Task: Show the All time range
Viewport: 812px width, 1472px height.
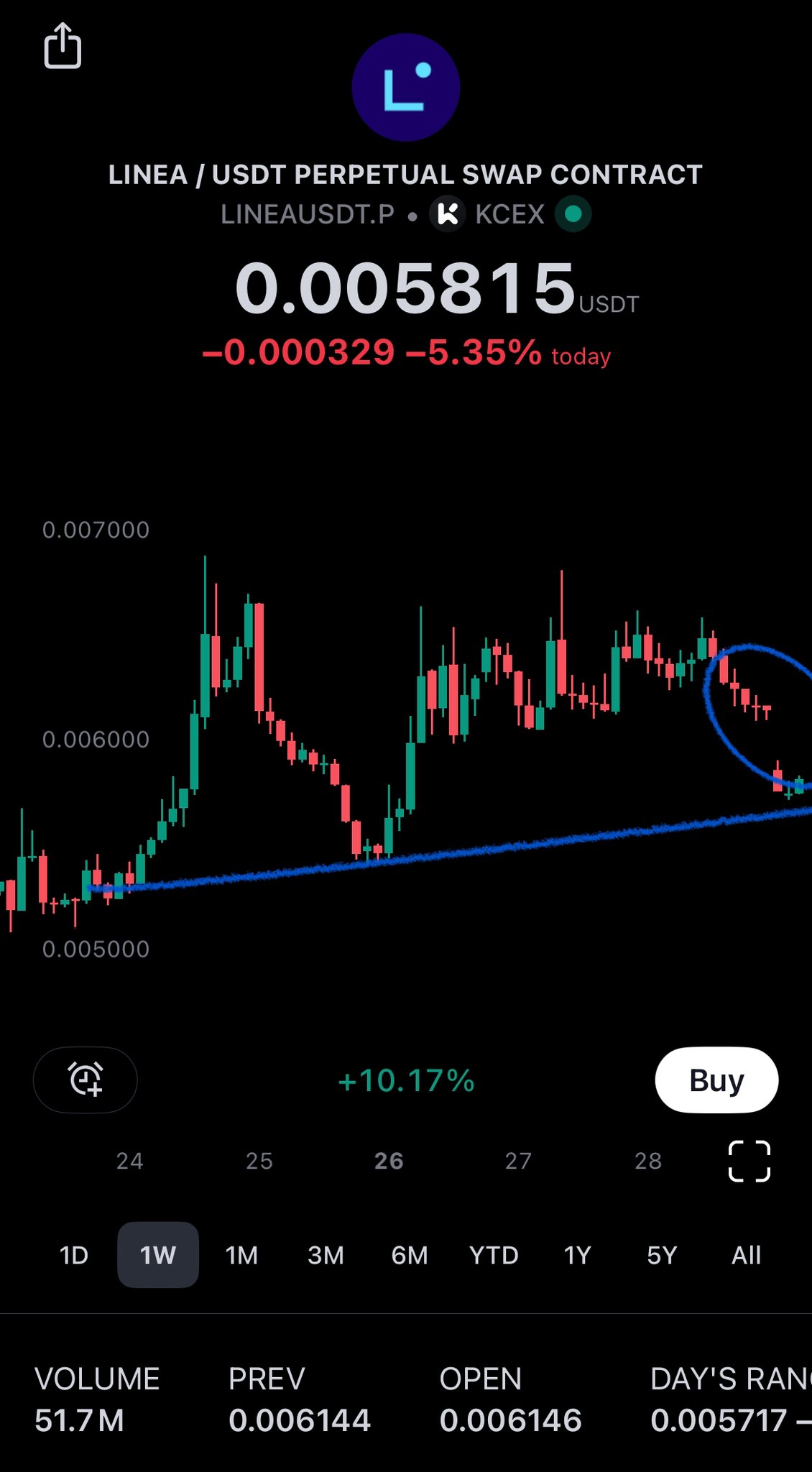Action: click(746, 1255)
